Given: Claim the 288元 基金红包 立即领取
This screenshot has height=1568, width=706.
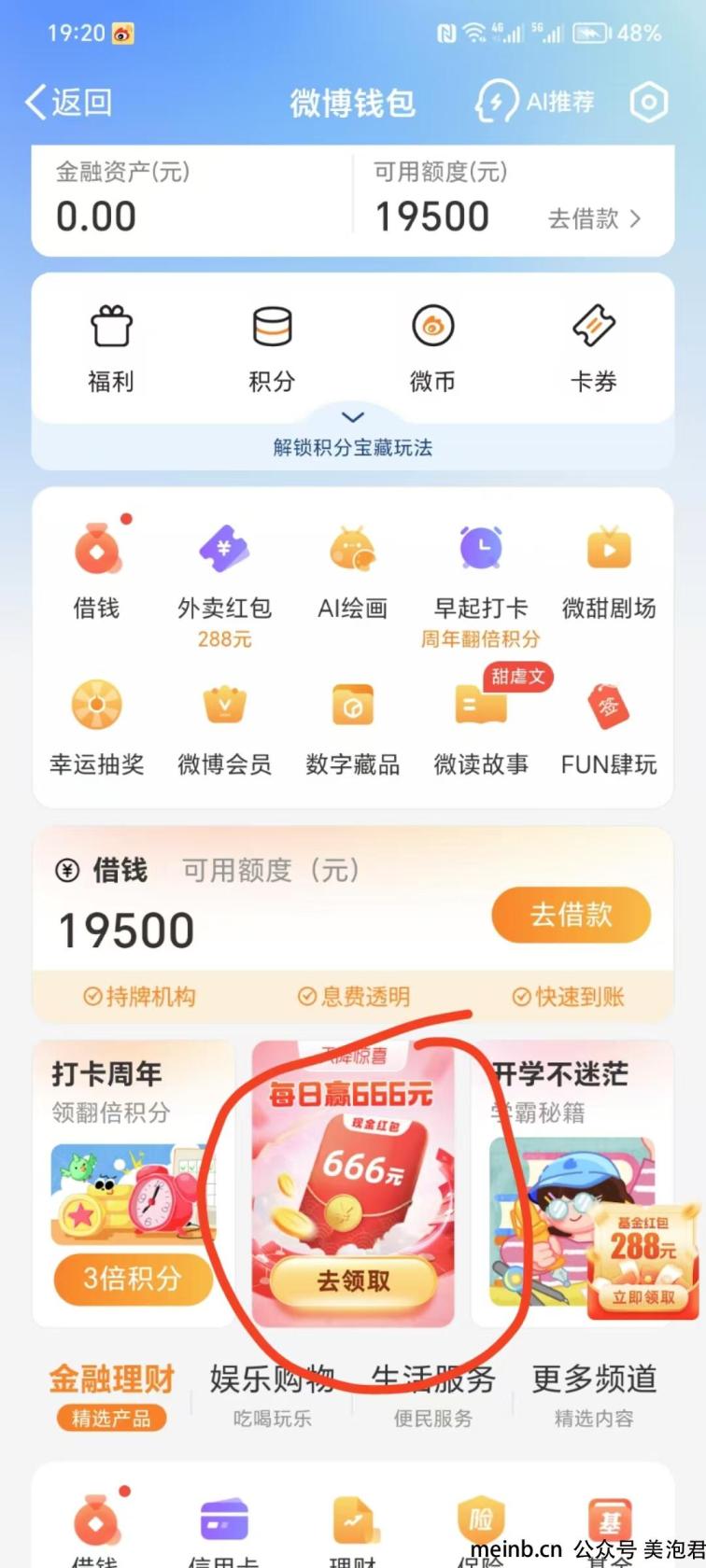Looking at the screenshot, I should pyautogui.click(x=643, y=1297).
